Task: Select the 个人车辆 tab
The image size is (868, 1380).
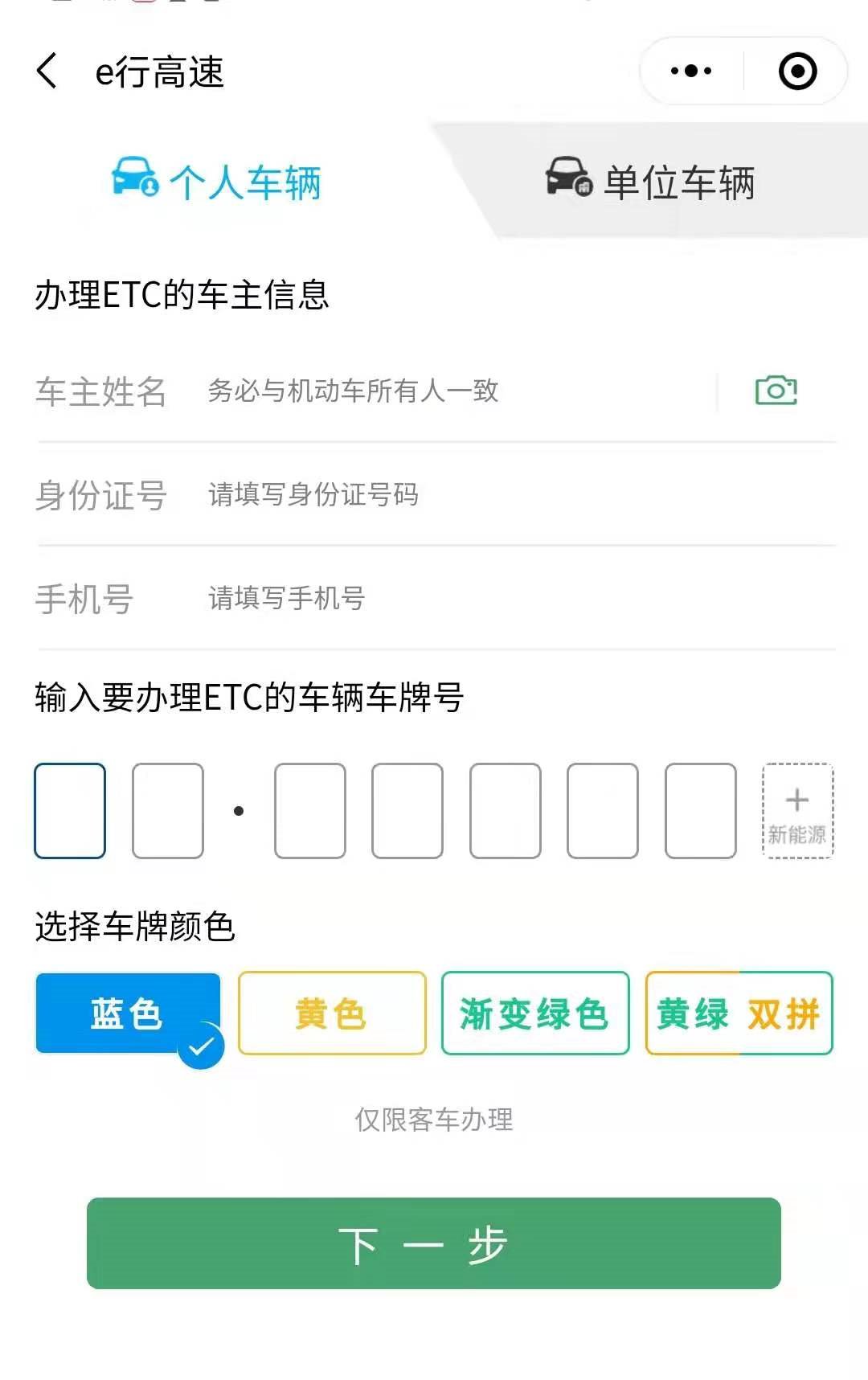Action: tap(217, 182)
